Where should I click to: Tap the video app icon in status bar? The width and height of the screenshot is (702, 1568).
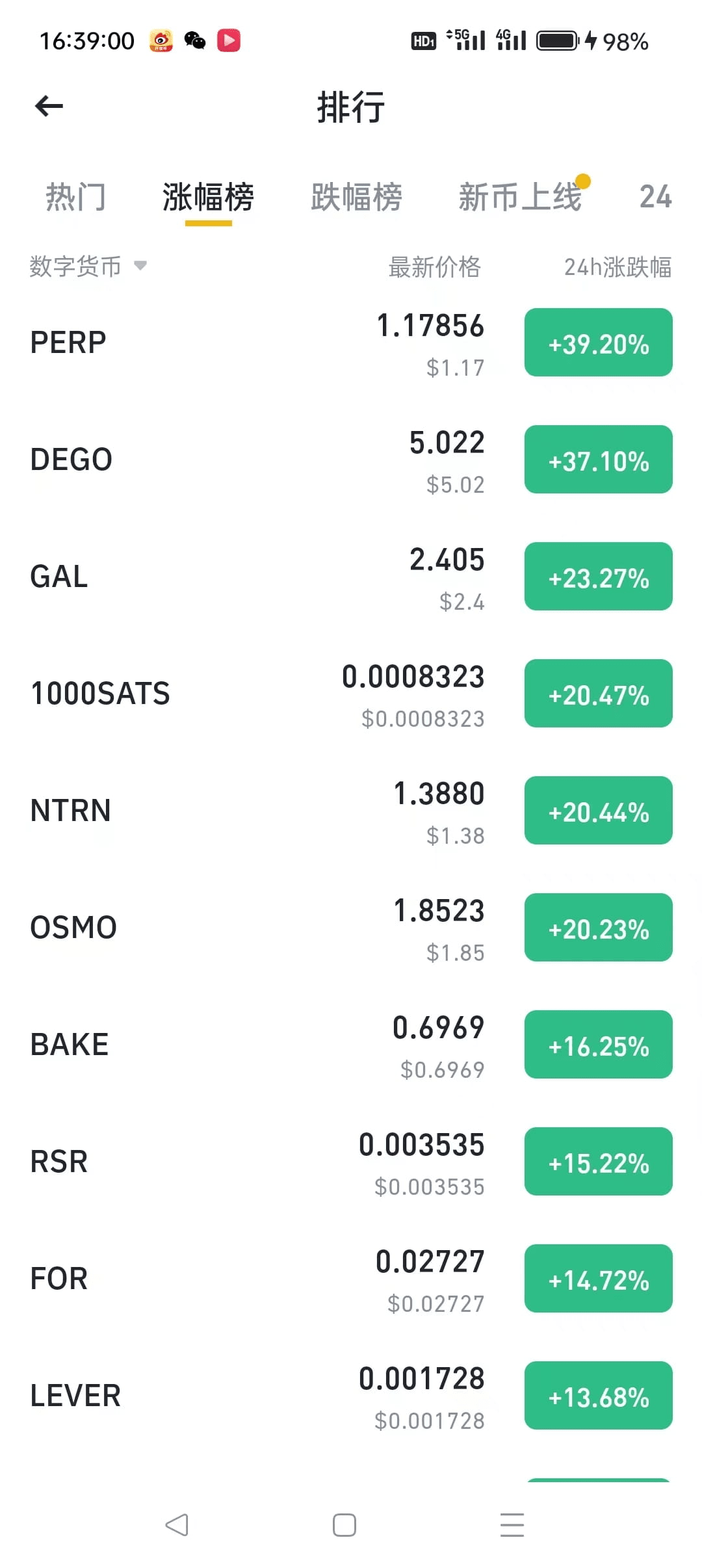[x=227, y=40]
